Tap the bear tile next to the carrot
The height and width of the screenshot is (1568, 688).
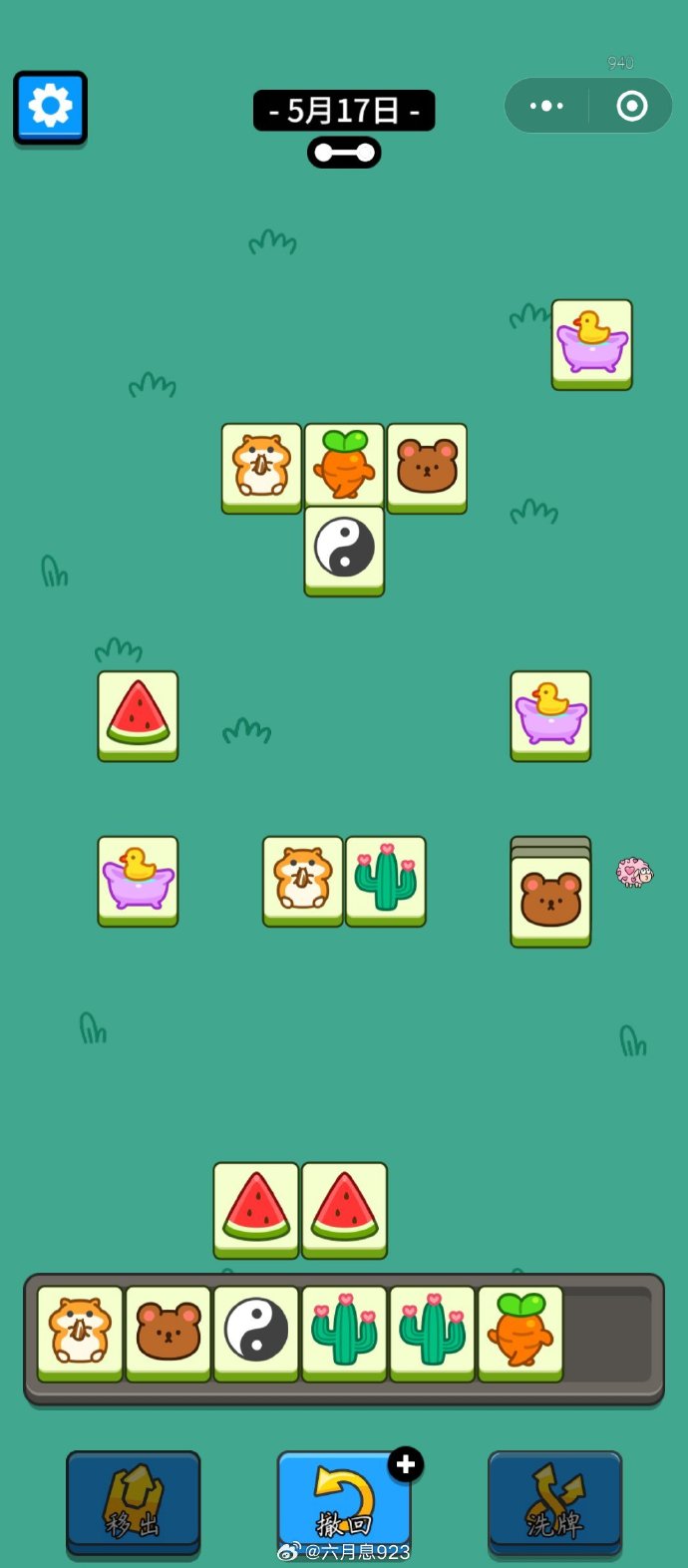[427, 466]
